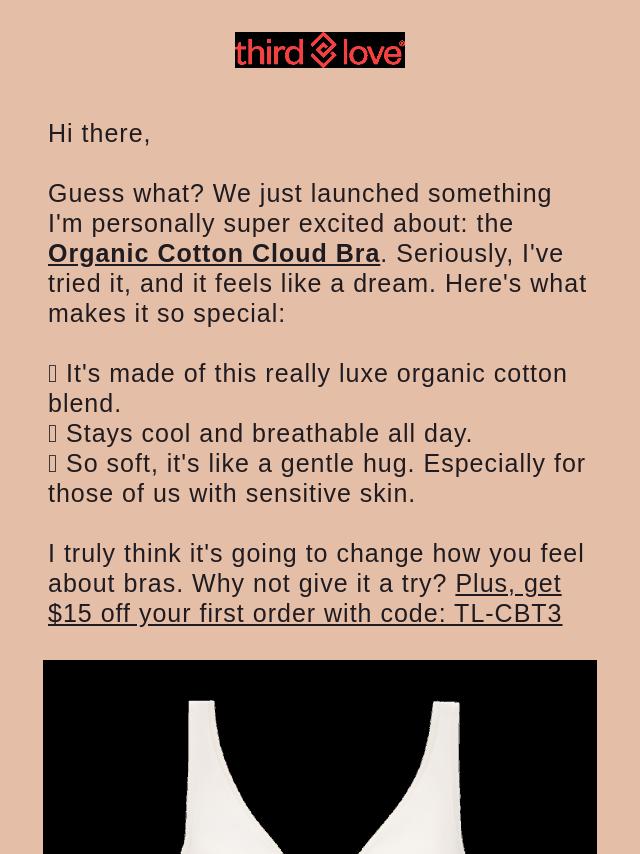
Task: Tap the $15 off code TL-CBT3 link
Action: [304, 613]
